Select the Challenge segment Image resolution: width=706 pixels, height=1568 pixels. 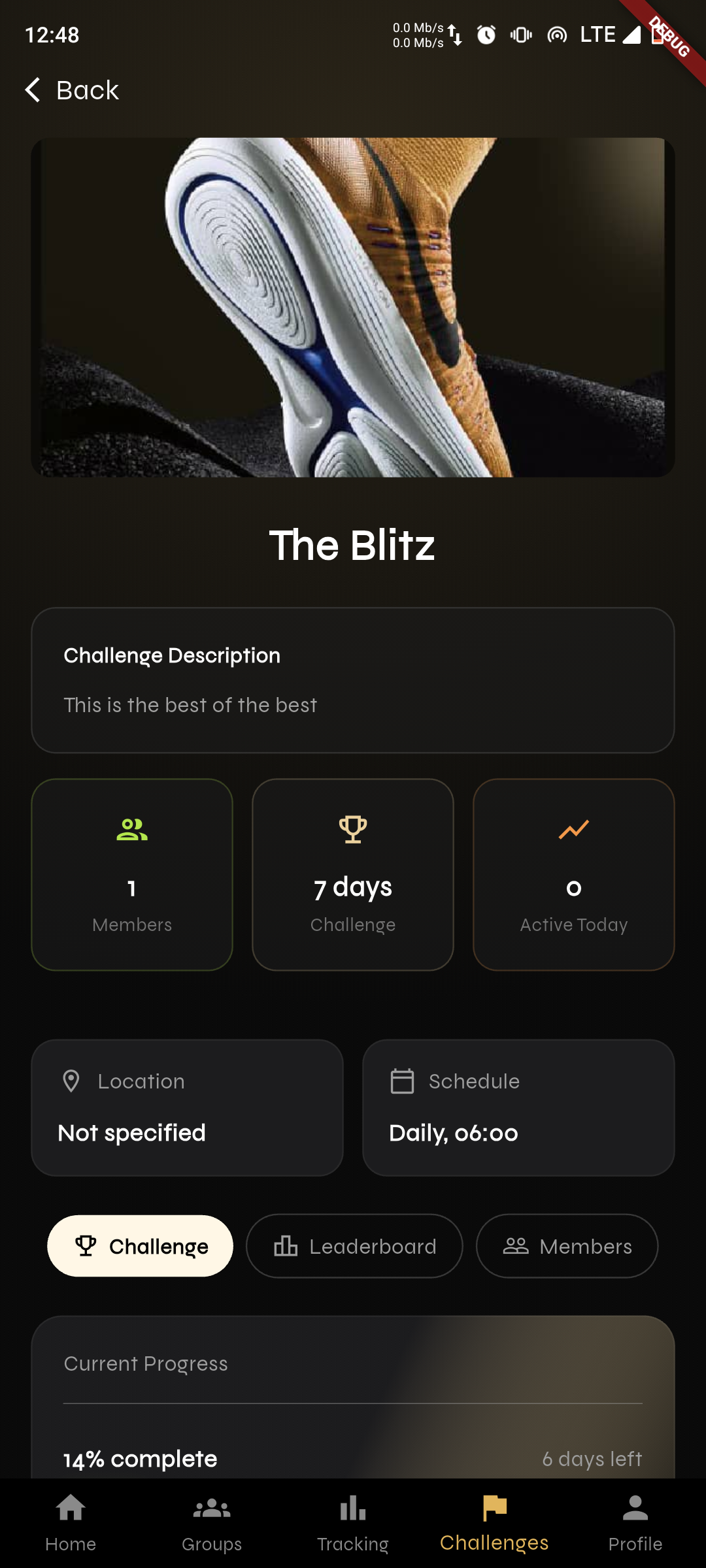[x=140, y=1246]
